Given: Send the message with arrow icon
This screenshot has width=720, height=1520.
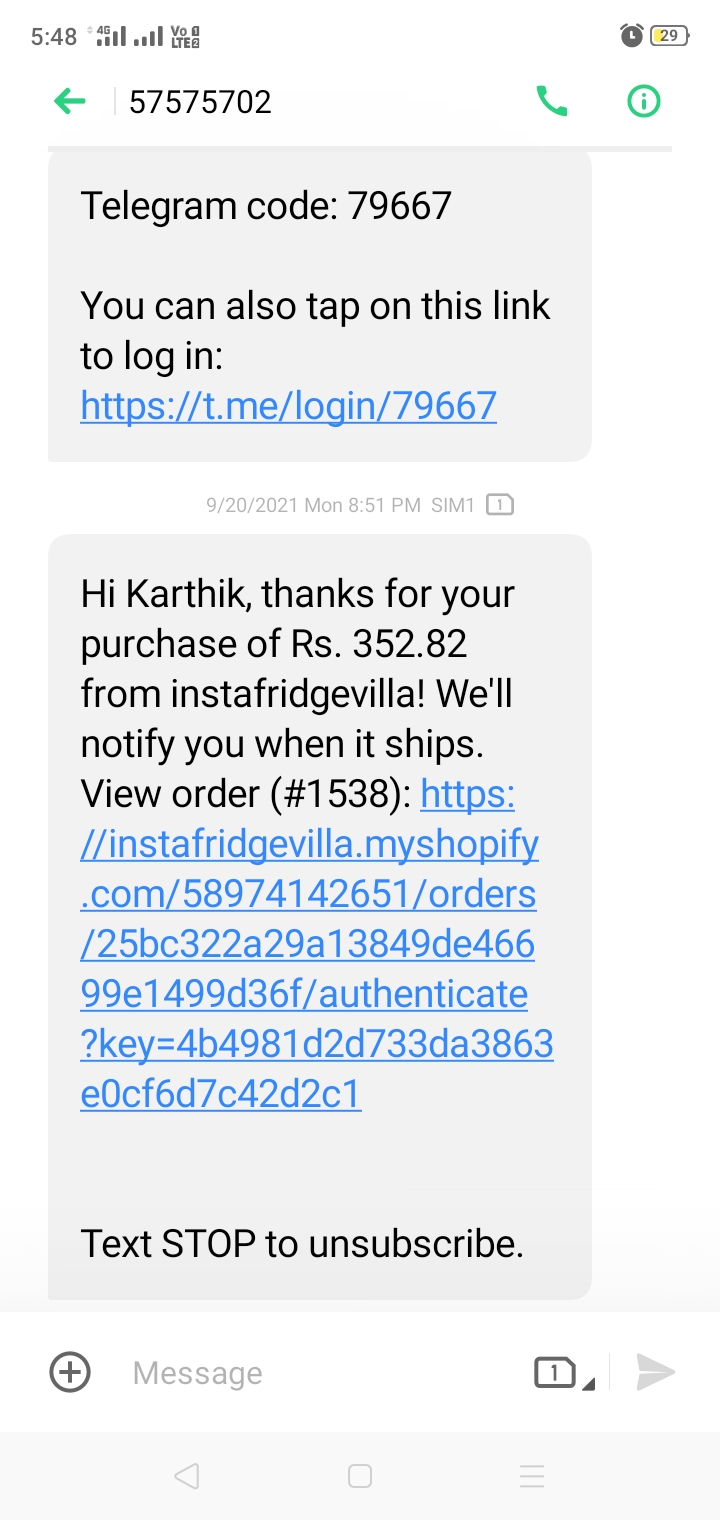Looking at the screenshot, I should pyautogui.click(x=655, y=1373).
